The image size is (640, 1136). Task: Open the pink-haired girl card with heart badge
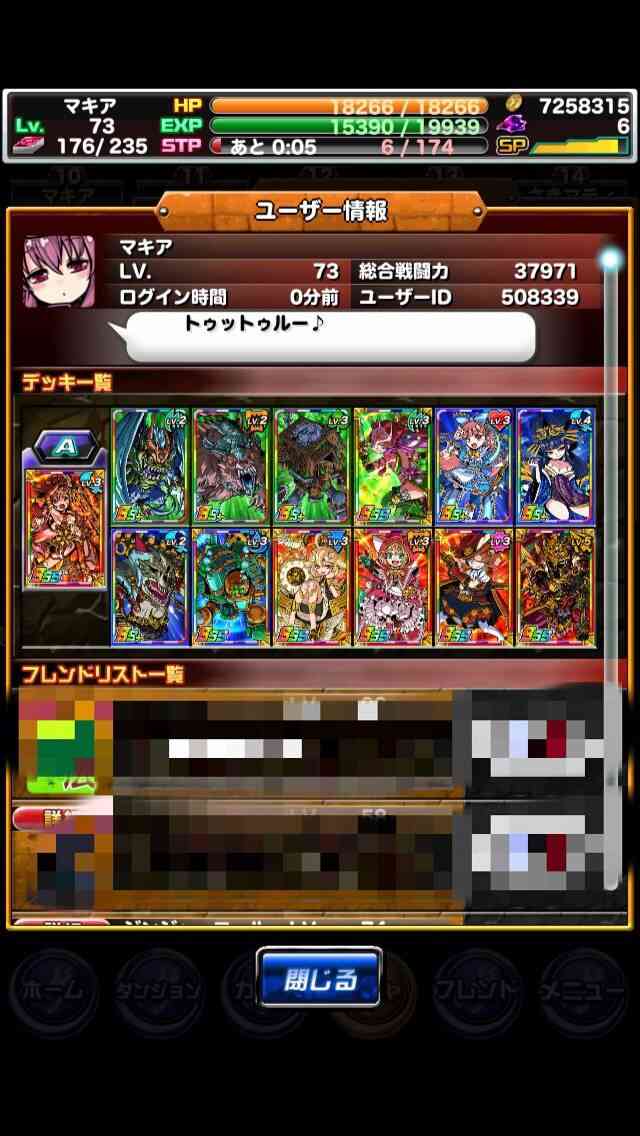pyautogui.click(x=475, y=467)
